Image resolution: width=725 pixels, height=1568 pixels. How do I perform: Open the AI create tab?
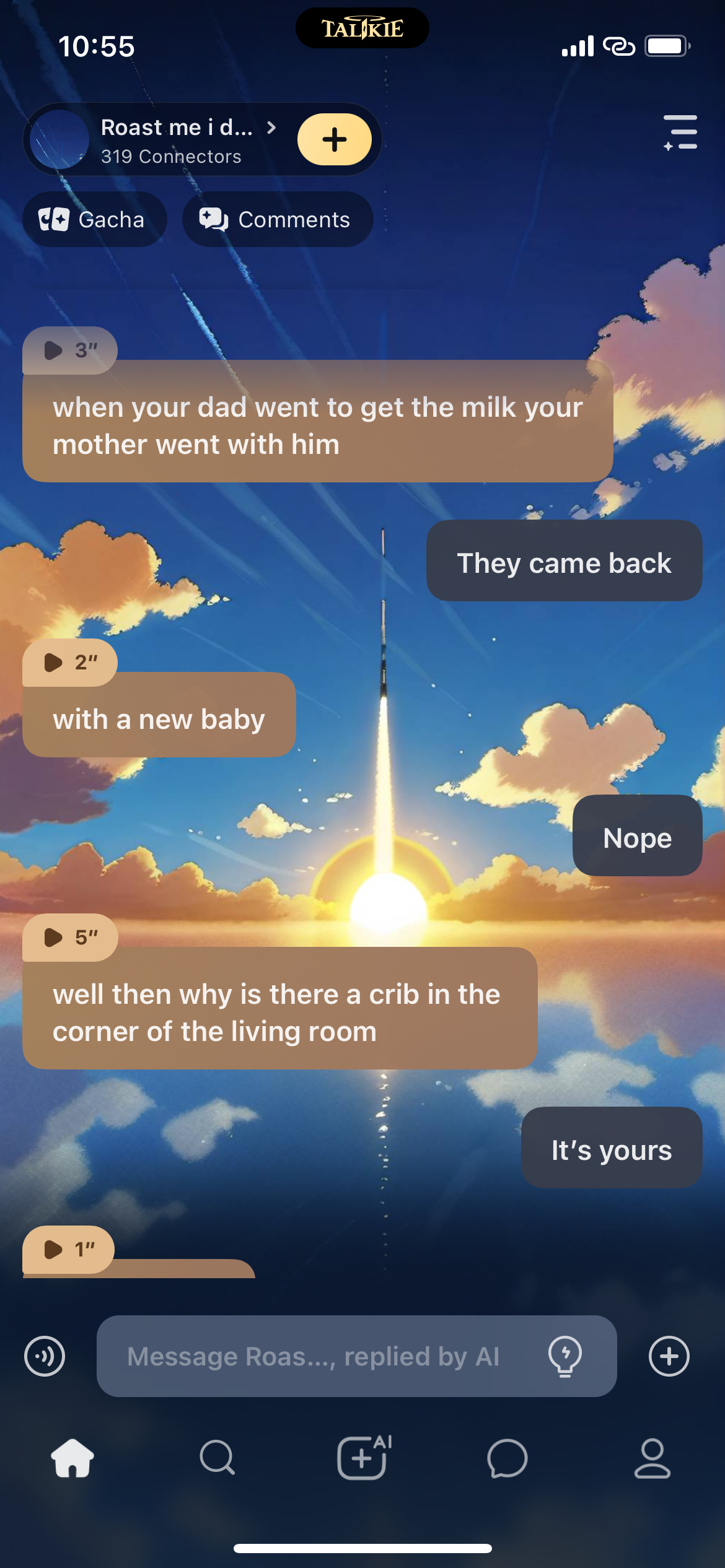point(363,1458)
